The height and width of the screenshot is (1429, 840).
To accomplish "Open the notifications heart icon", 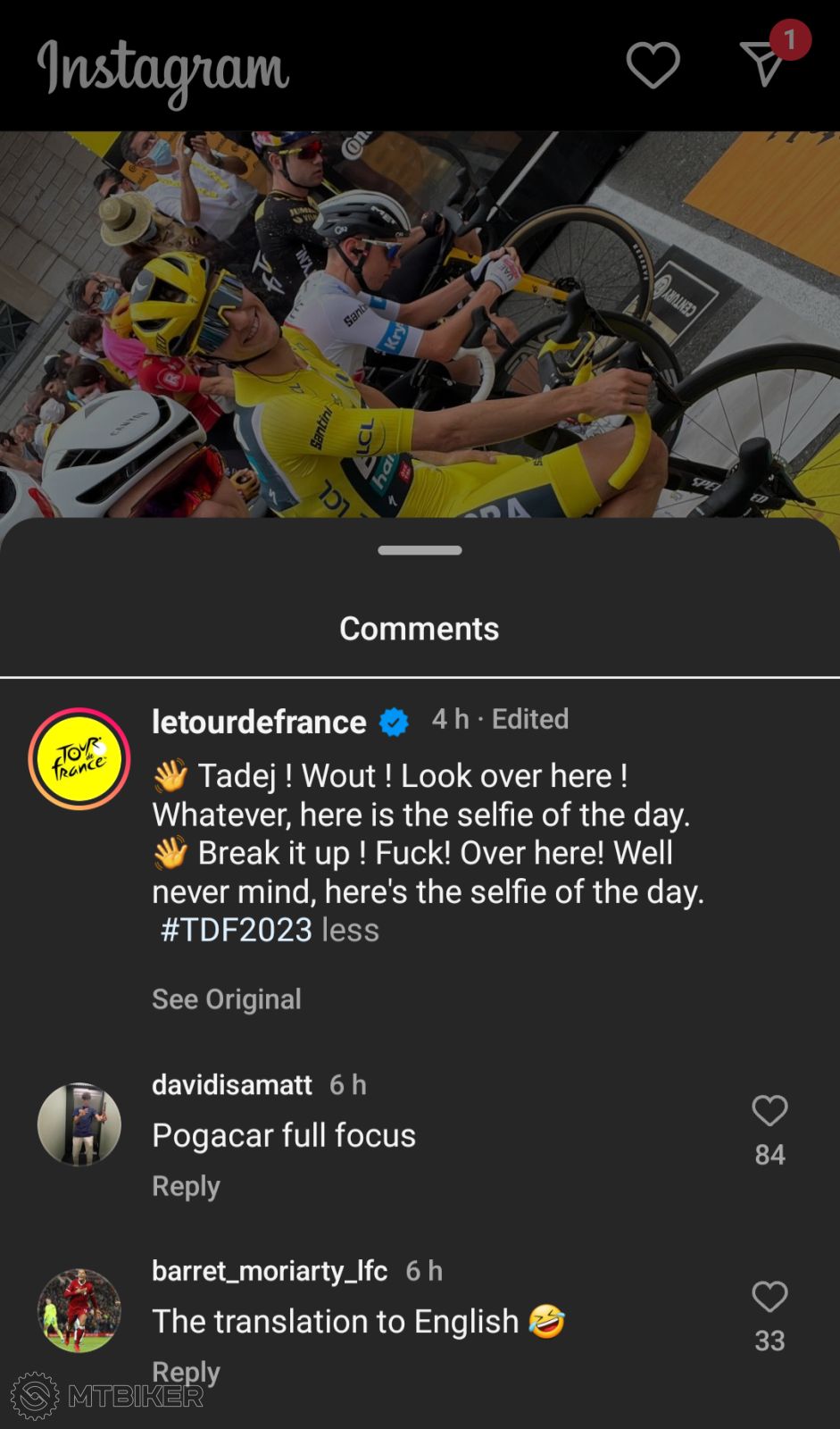I will click(x=653, y=65).
